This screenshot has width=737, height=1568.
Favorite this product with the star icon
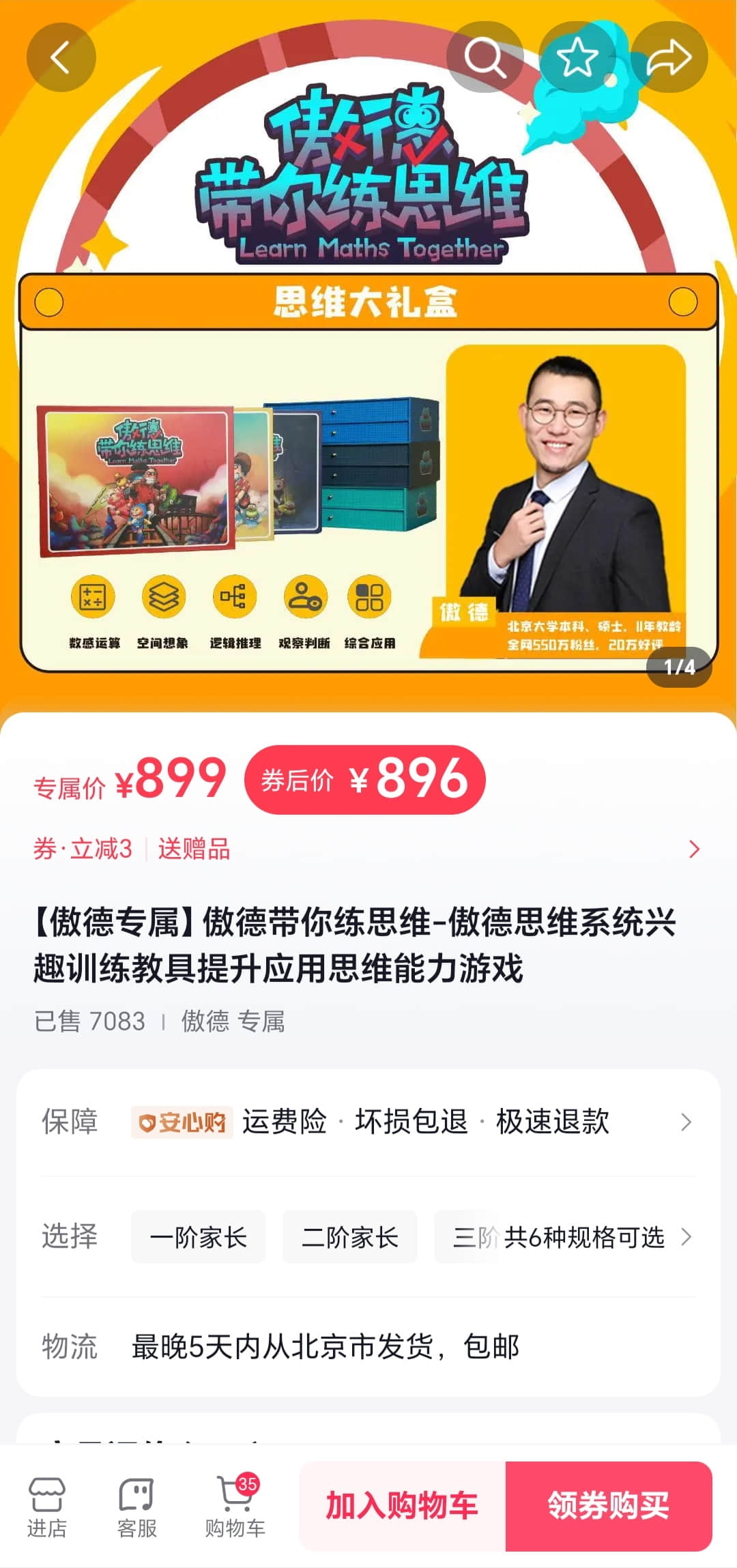pos(577,57)
